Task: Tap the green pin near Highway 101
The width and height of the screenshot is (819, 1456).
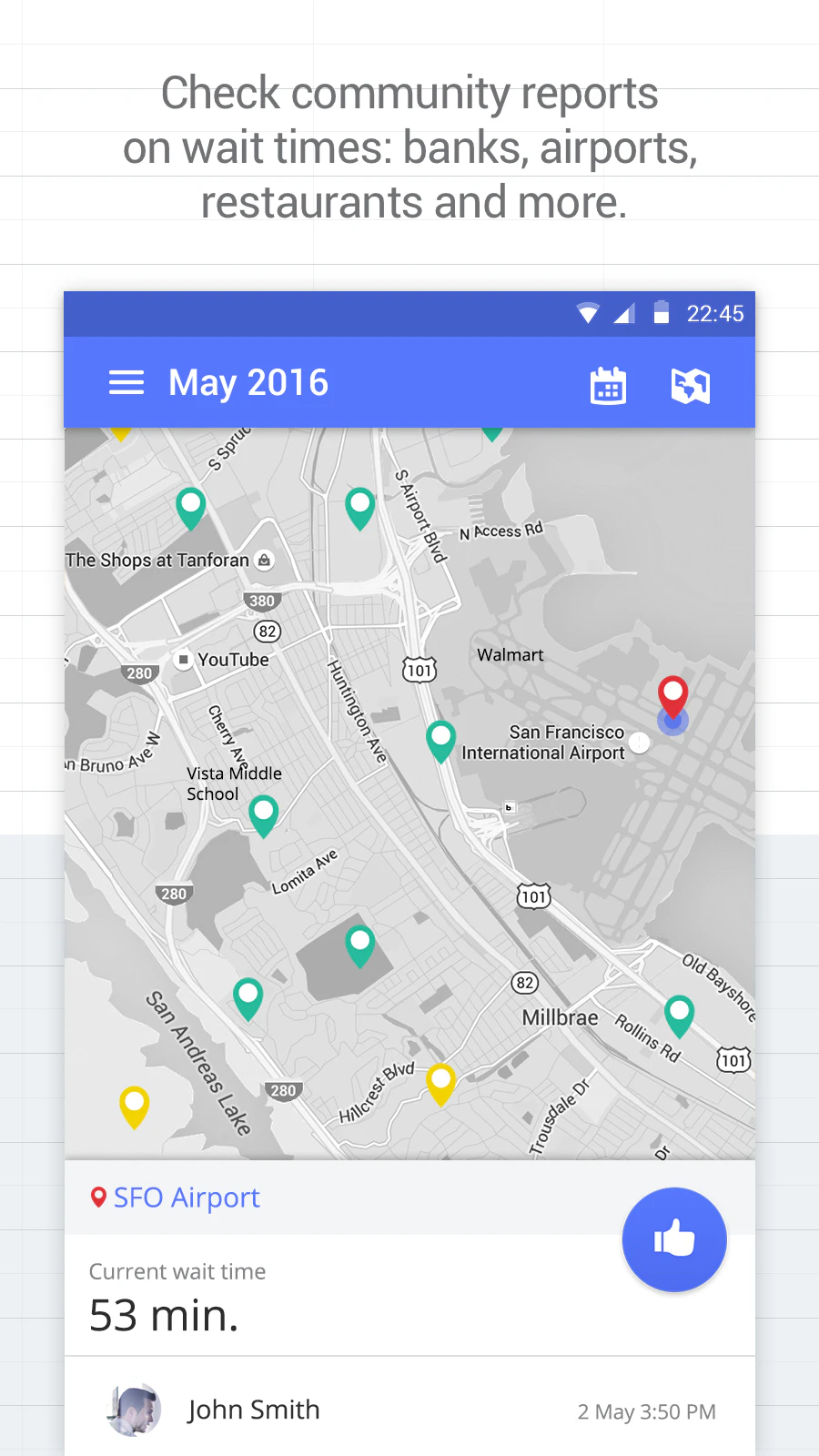Action: [x=440, y=739]
